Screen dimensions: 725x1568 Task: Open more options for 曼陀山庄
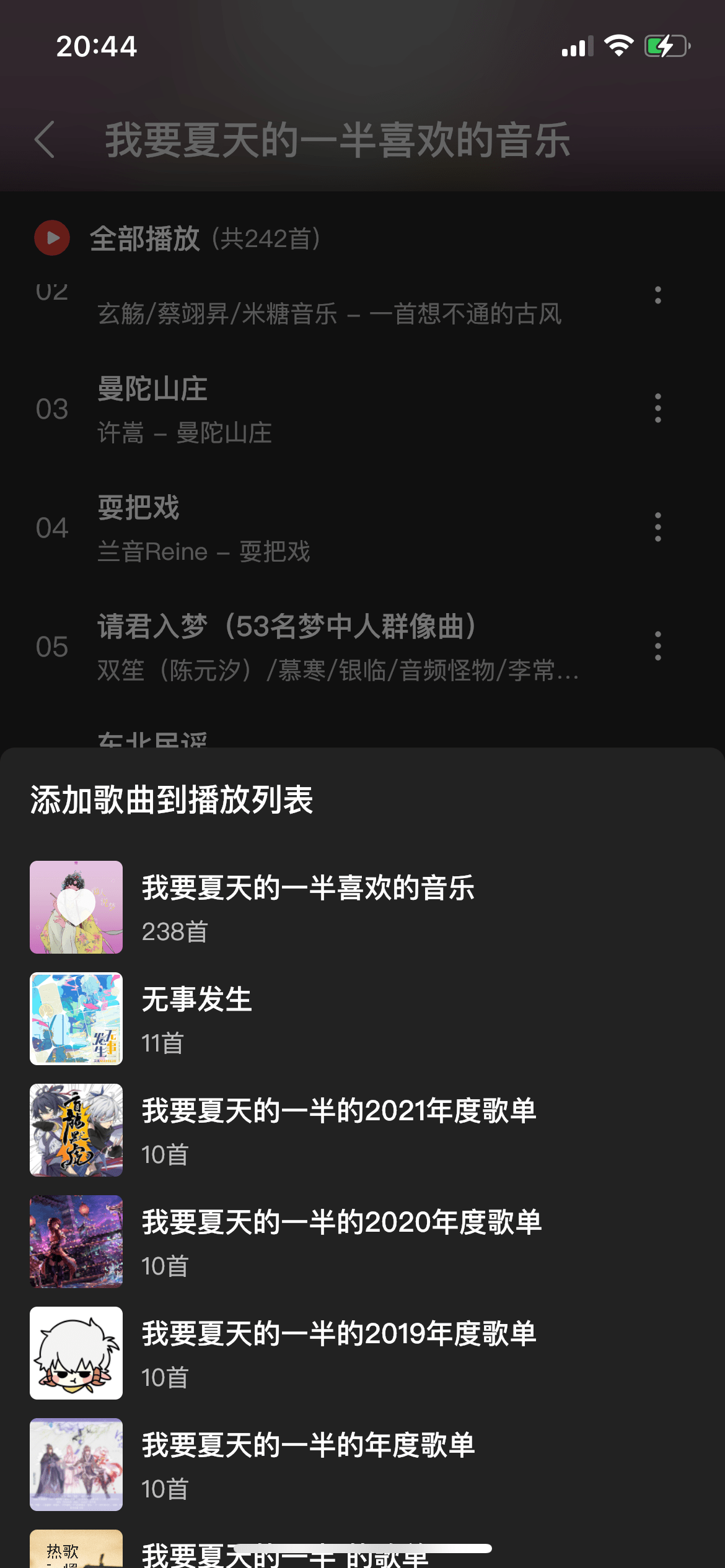pos(657,409)
